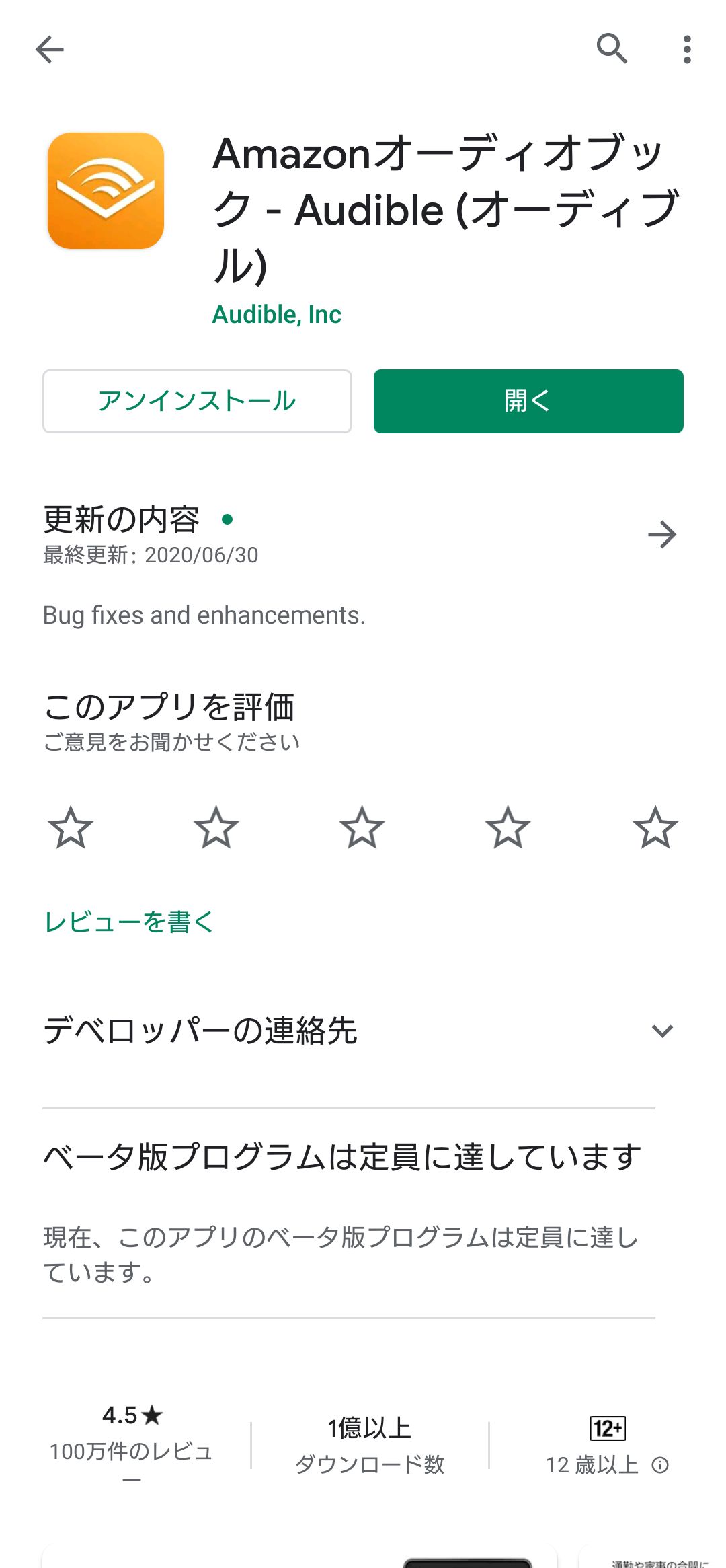The height and width of the screenshot is (1568, 726).
Task: View update history via the arrow icon
Action: [663, 533]
